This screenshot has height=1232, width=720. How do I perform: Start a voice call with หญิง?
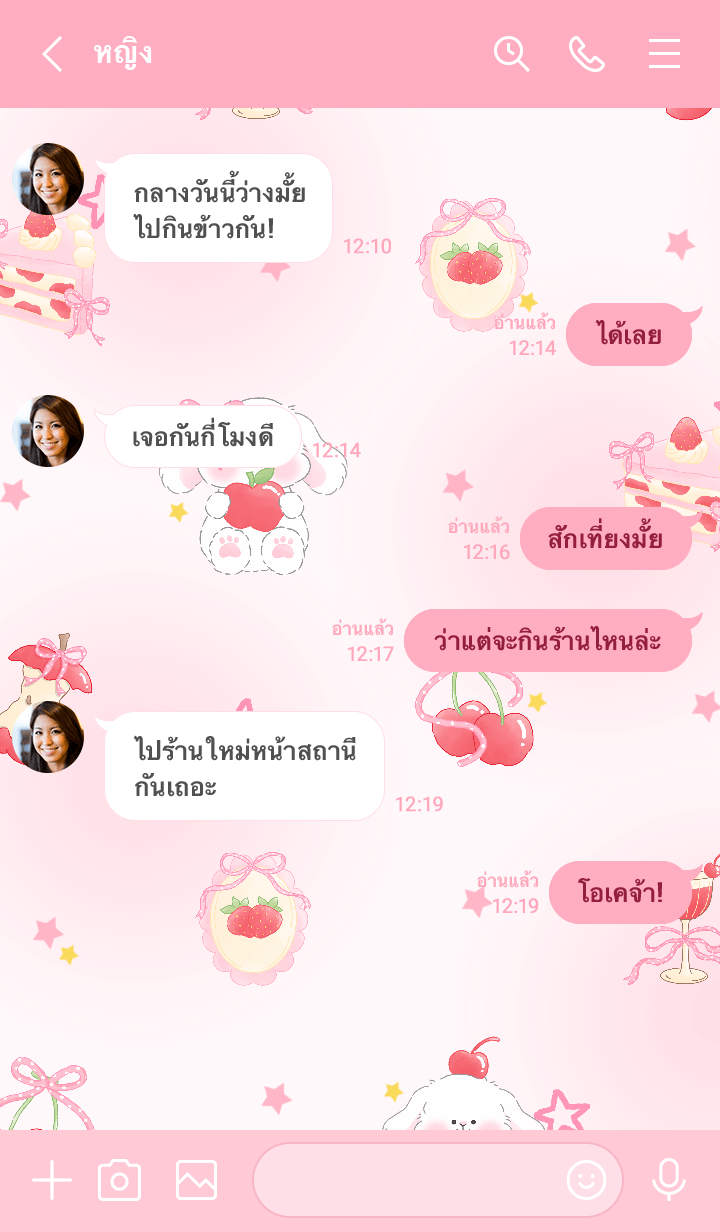click(x=587, y=54)
